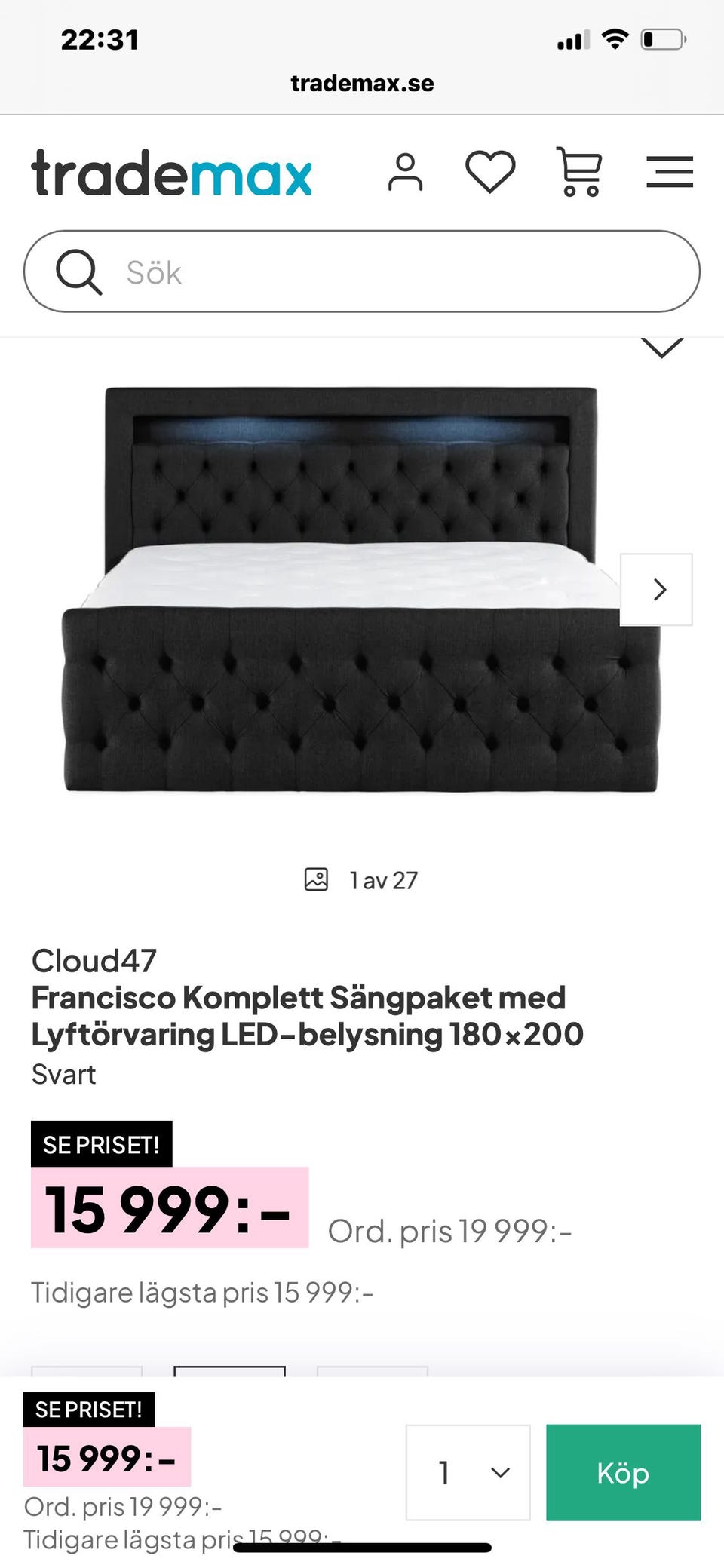
Task: Tap the trademax.se address bar
Action: pyautogui.click(x=362, y=83)
